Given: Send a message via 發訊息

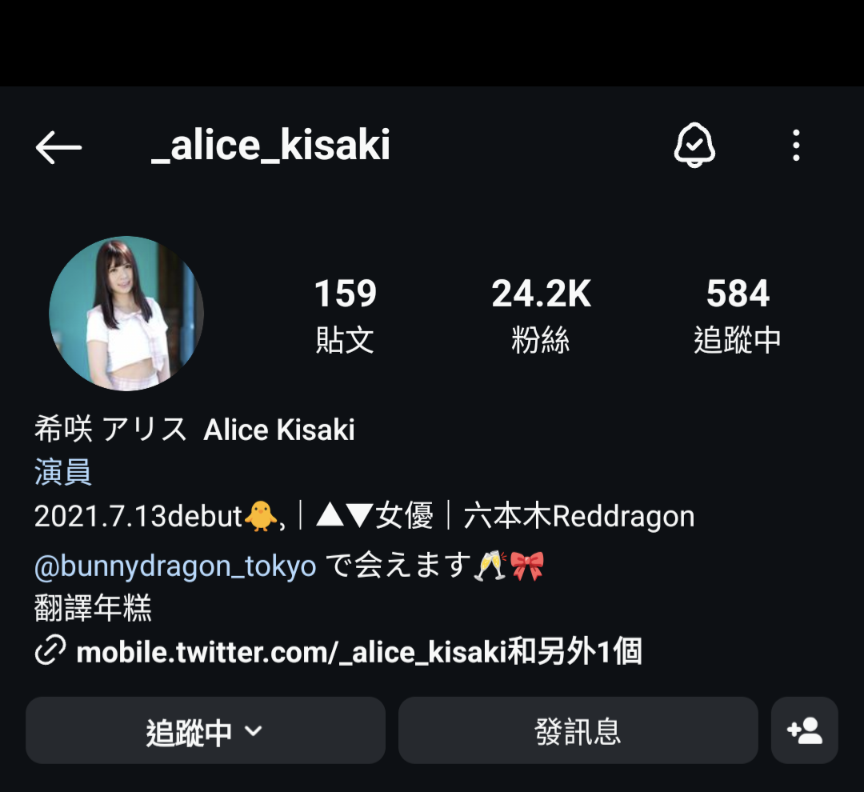Looking at the screenshot, I should 578,731.
